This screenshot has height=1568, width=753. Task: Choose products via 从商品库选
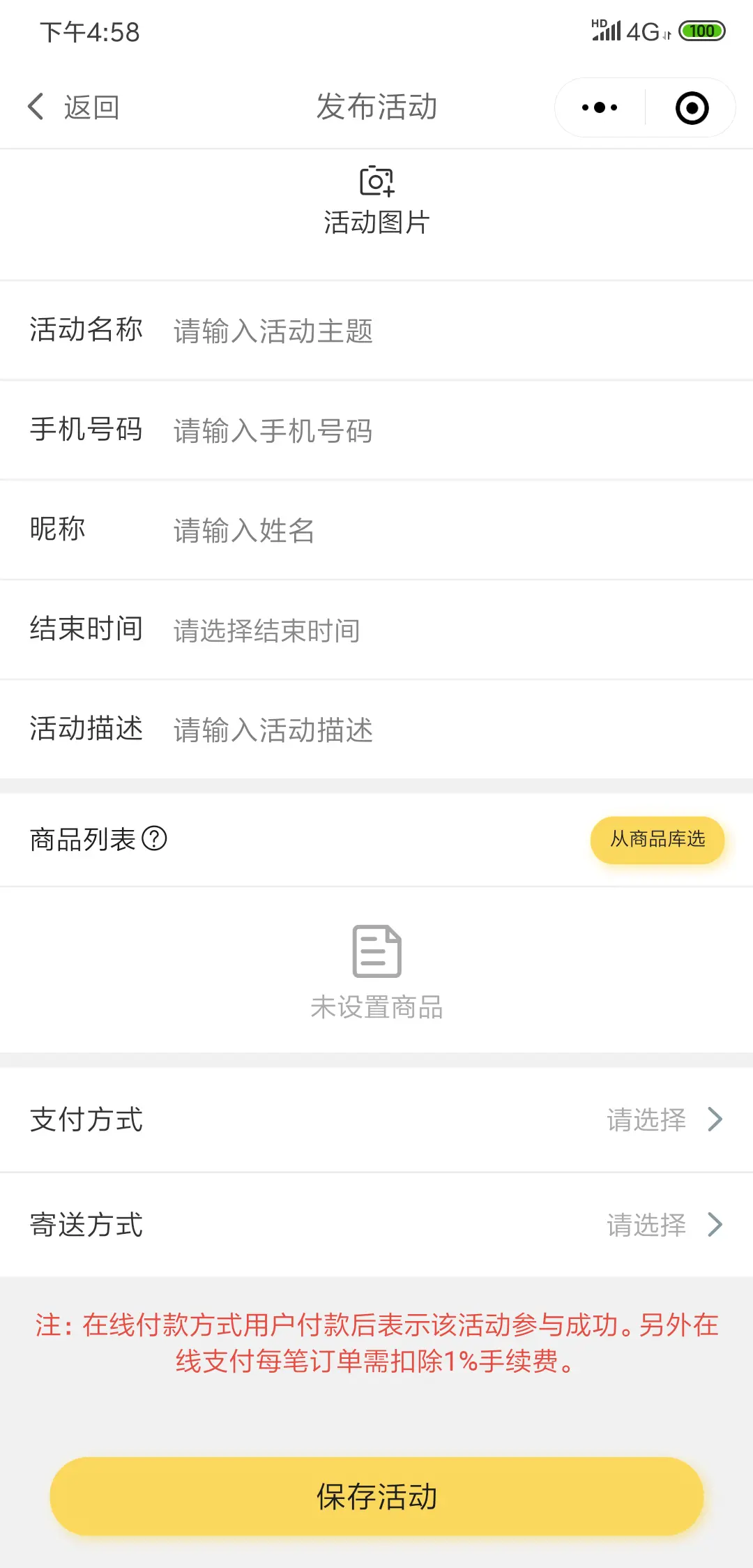657,839
